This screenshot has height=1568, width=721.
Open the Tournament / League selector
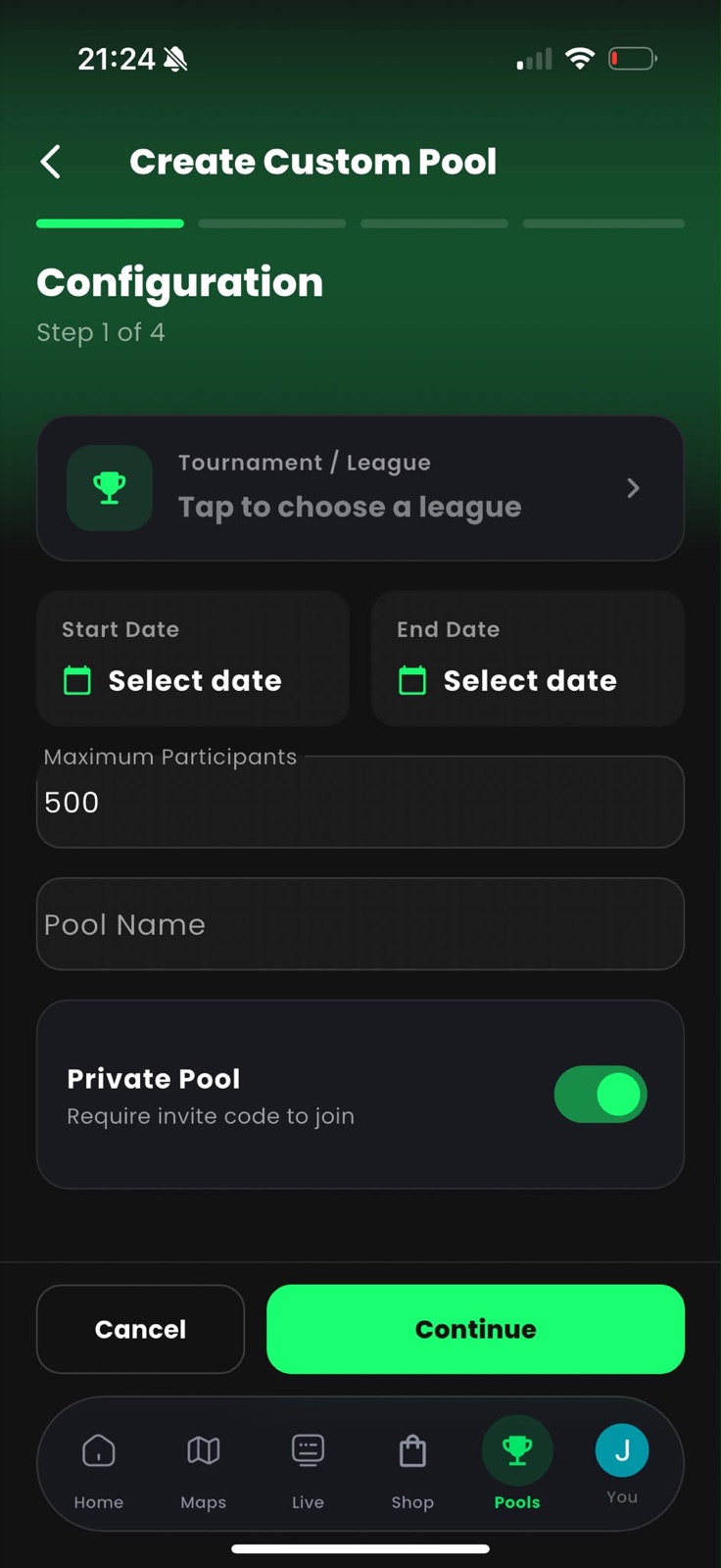tap(360, 488)
